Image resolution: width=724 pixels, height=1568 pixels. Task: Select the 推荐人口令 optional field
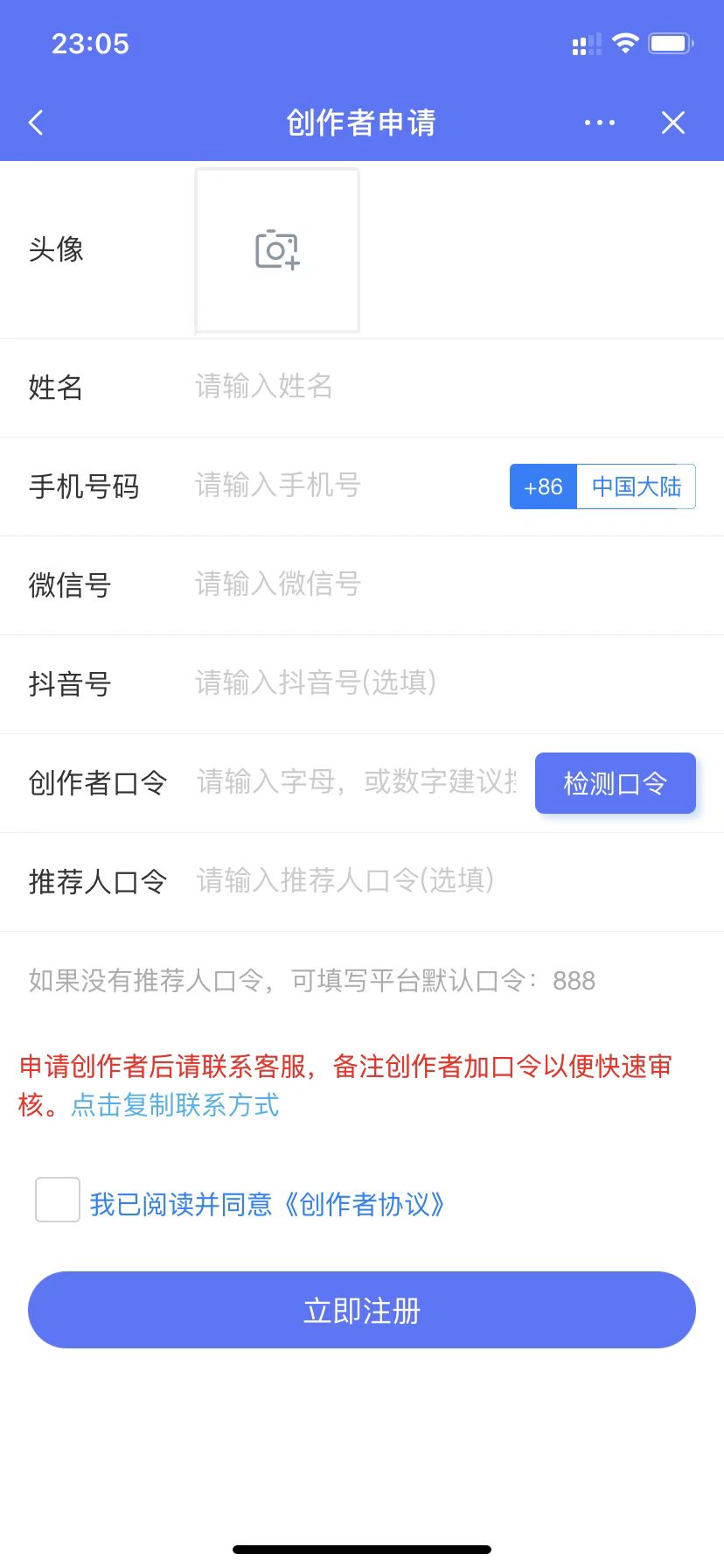(x=437, y=881)
